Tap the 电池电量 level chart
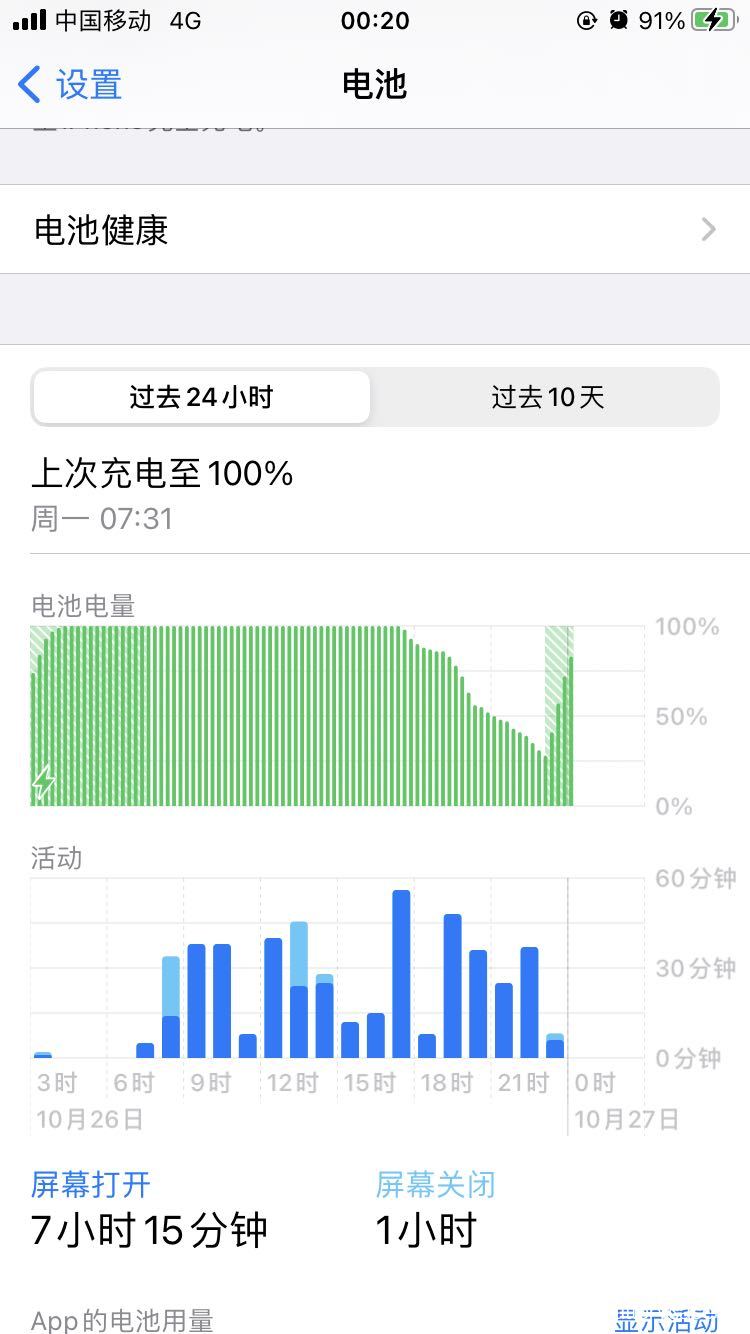The image size is (750, 1334). 338,716
